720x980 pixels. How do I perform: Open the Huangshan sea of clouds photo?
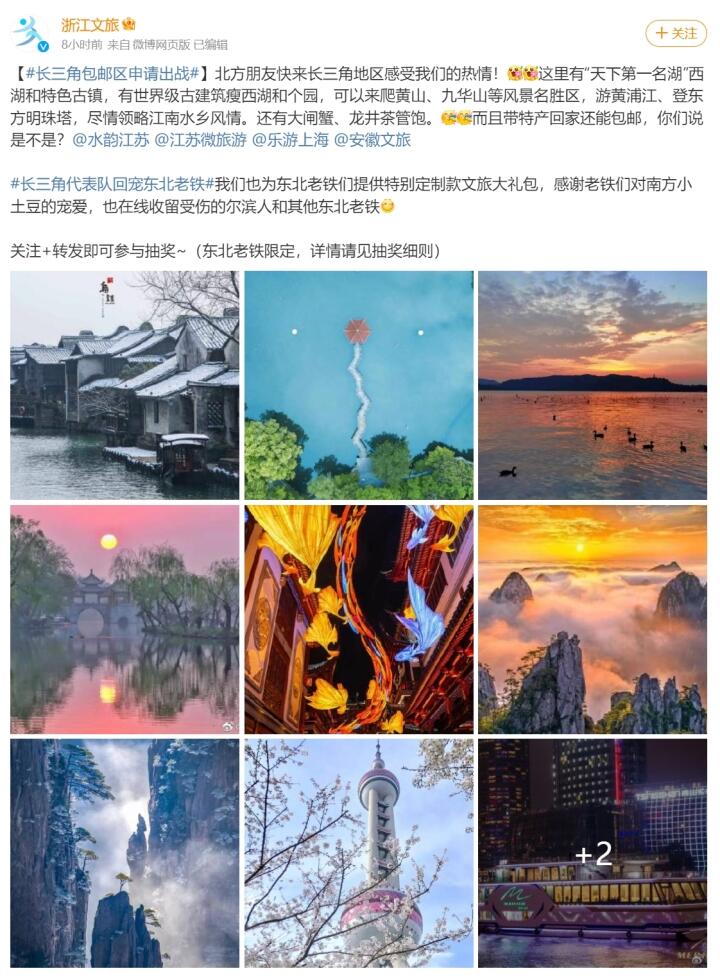pos(592,619)
